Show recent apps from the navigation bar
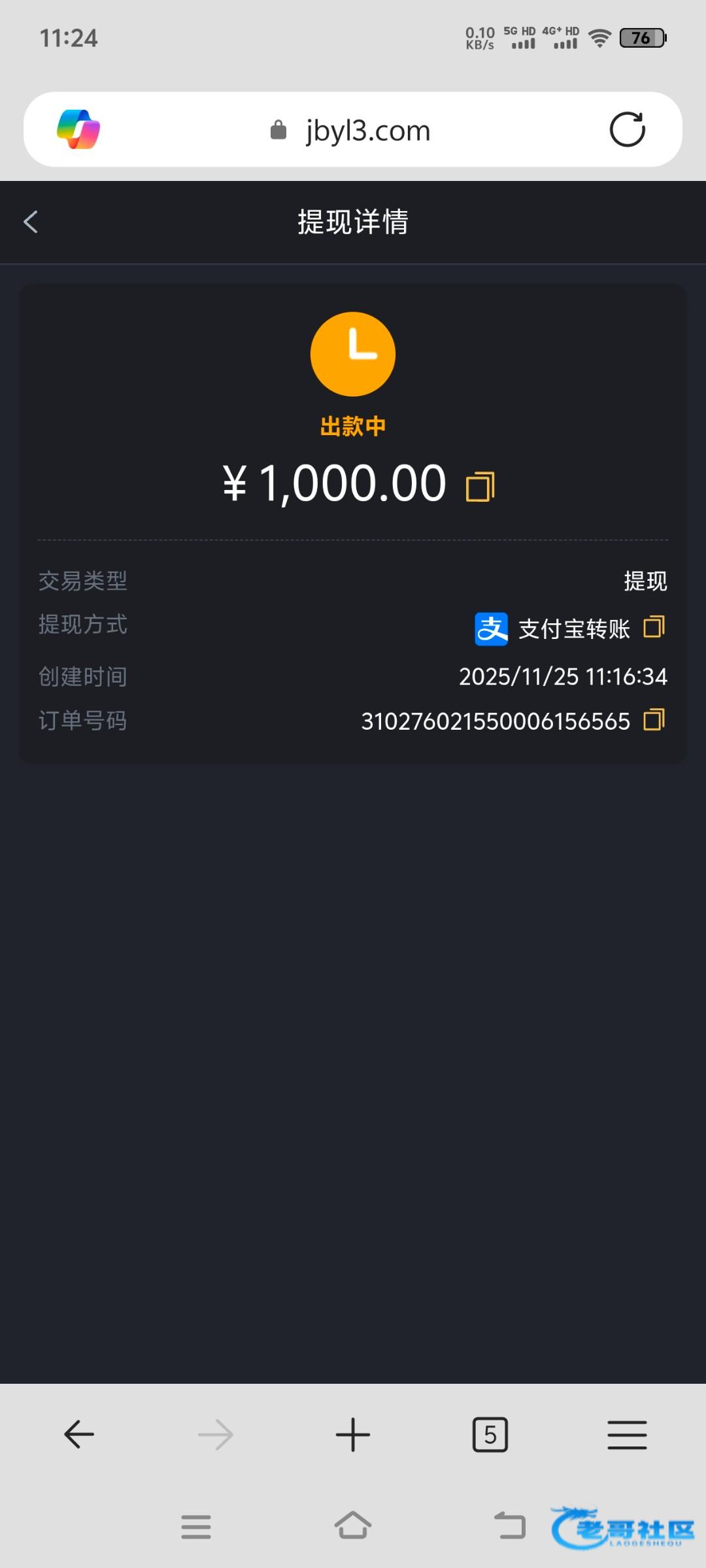 coord(196,1527)
